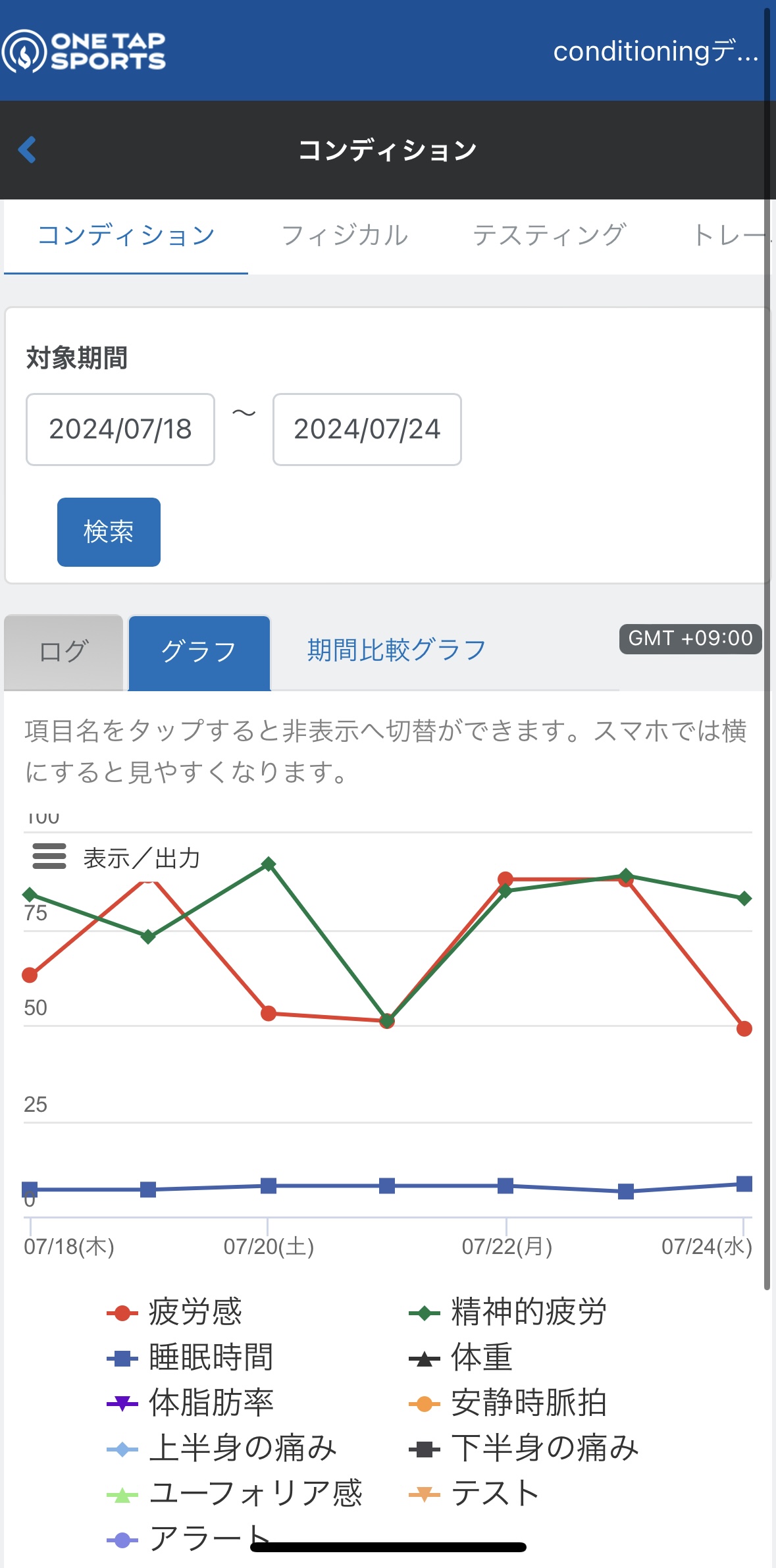
Task: Toggle the ユーフォリア感 legend item
Action: click(234, 1493)
